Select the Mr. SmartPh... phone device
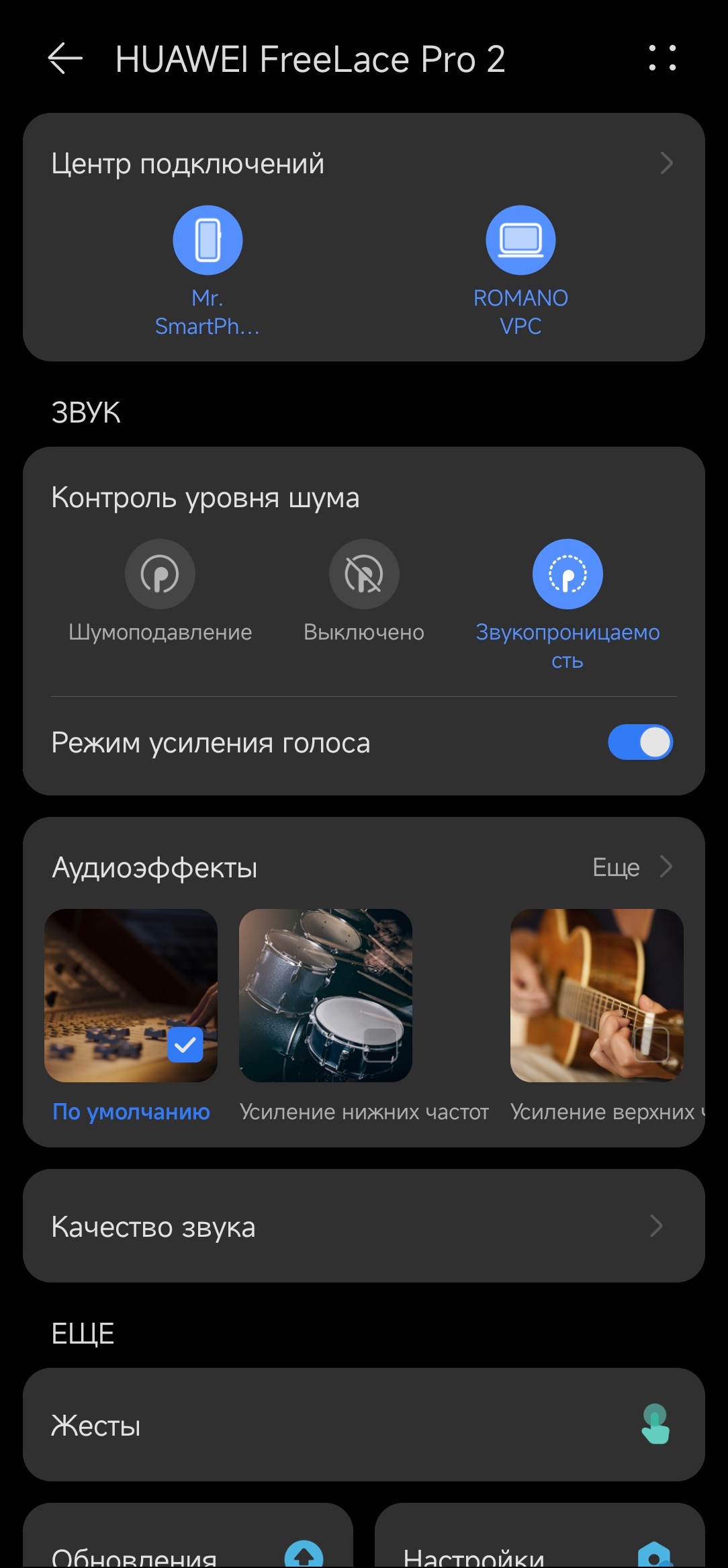This screenshot has width=728, height=1568. coord(208,241)
